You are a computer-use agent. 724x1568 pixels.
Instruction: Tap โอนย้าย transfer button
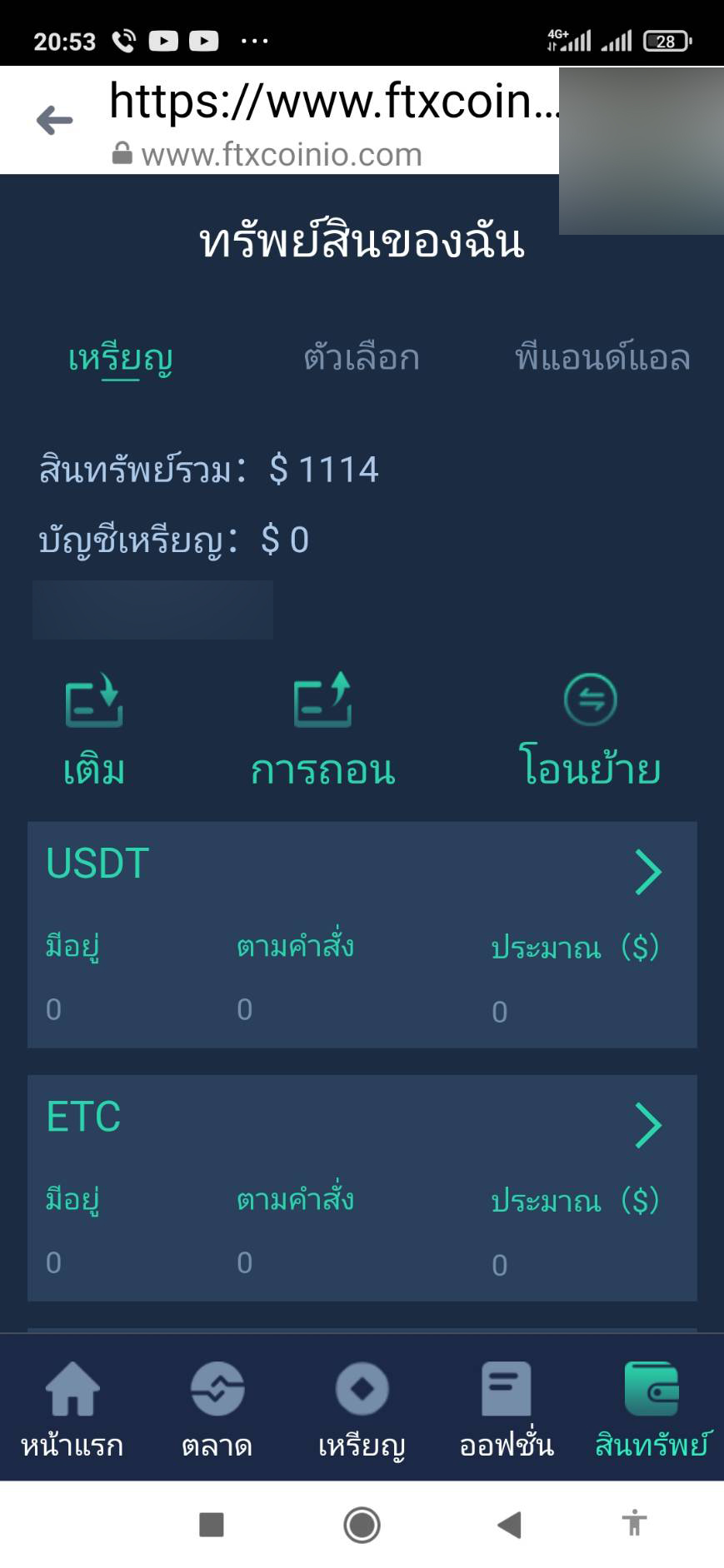590,729
